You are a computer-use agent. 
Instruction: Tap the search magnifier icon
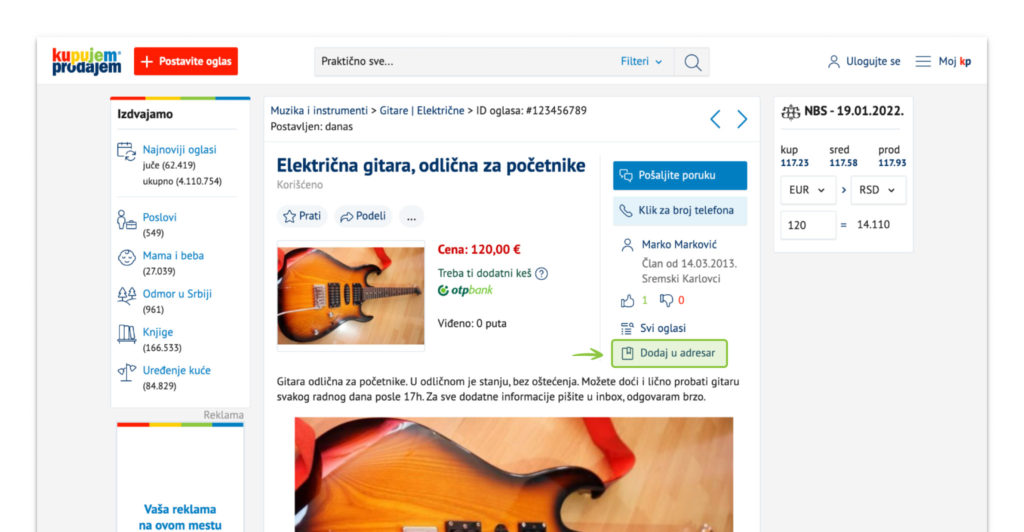coord(692,62)
